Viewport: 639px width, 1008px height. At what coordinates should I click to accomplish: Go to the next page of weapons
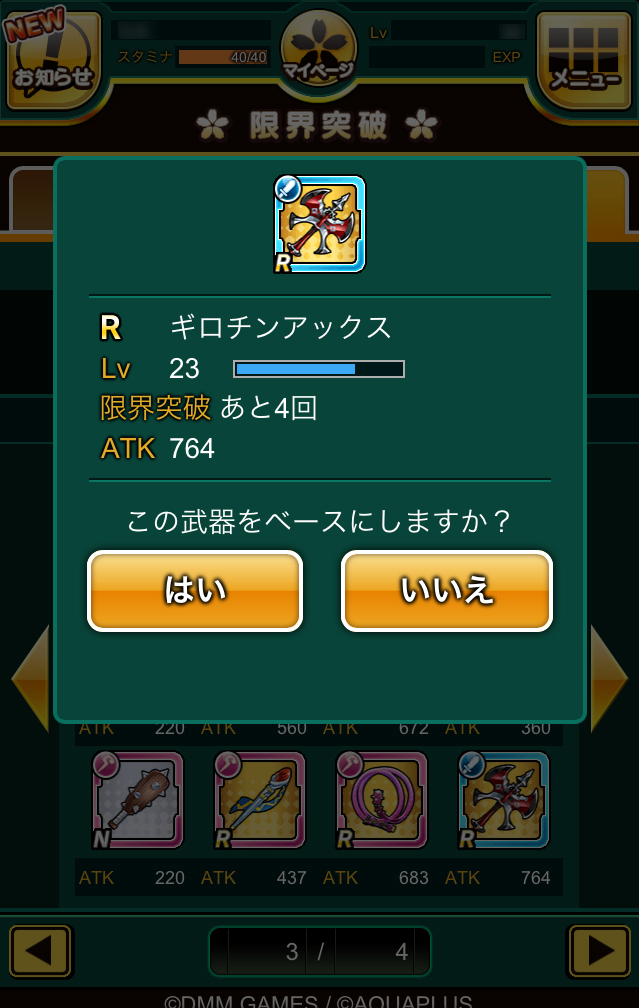[x=599, y=951]
